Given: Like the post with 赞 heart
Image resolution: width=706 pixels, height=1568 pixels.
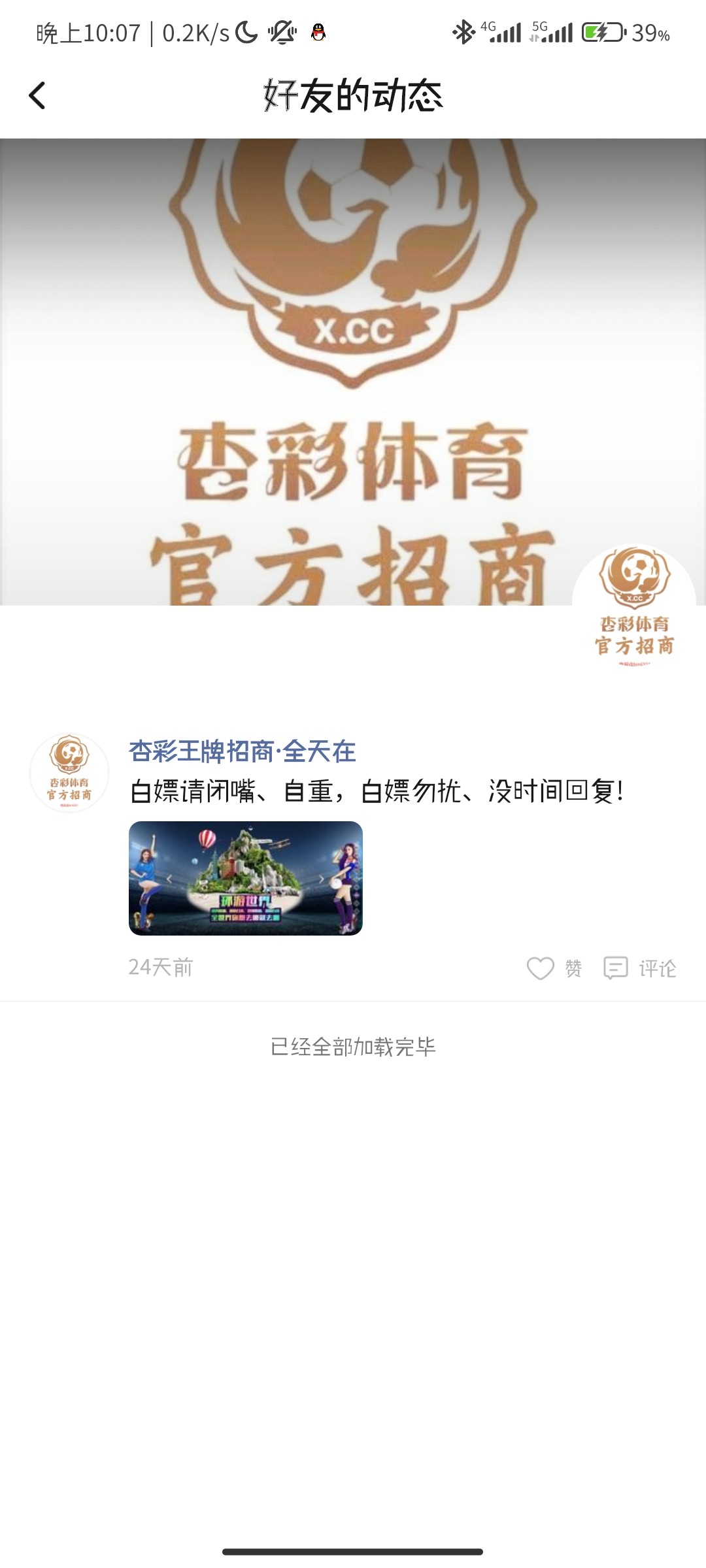Looking at the screenshot, I should 554,968.
